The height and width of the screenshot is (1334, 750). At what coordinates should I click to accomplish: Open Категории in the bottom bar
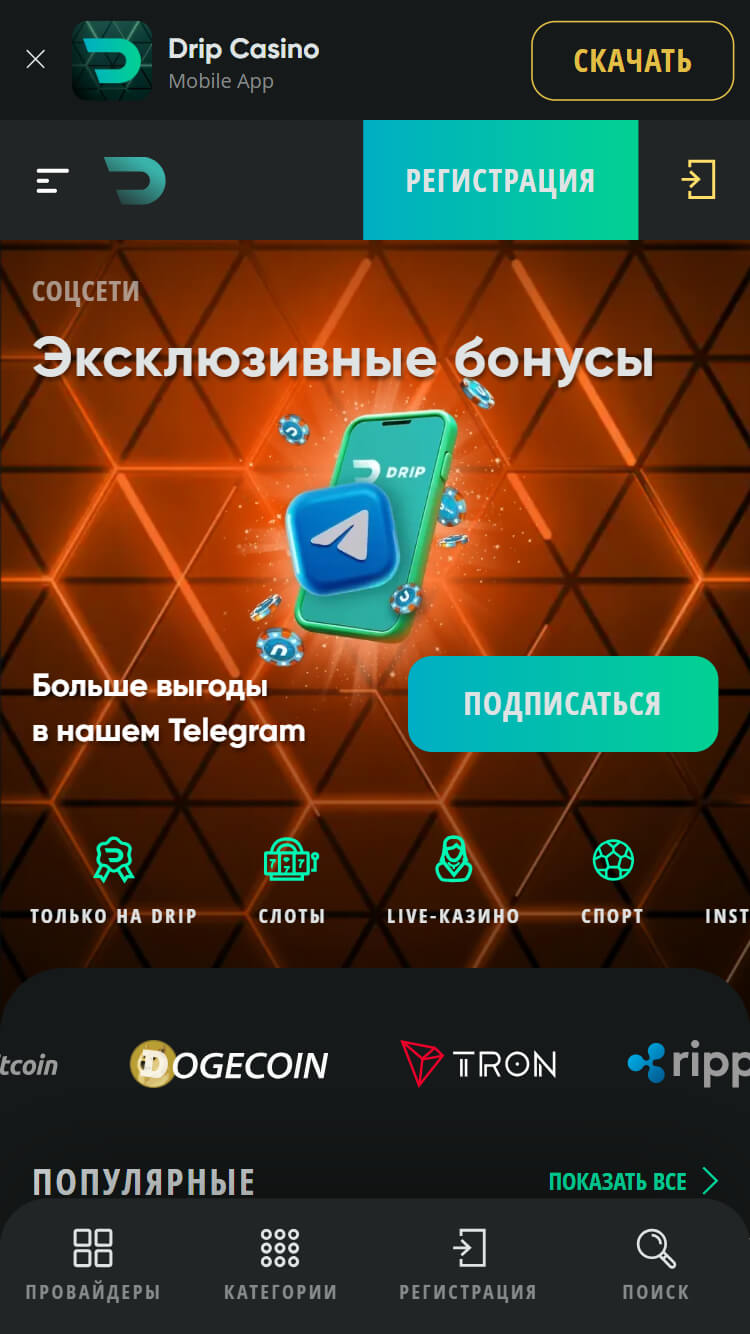point(280,1265)
